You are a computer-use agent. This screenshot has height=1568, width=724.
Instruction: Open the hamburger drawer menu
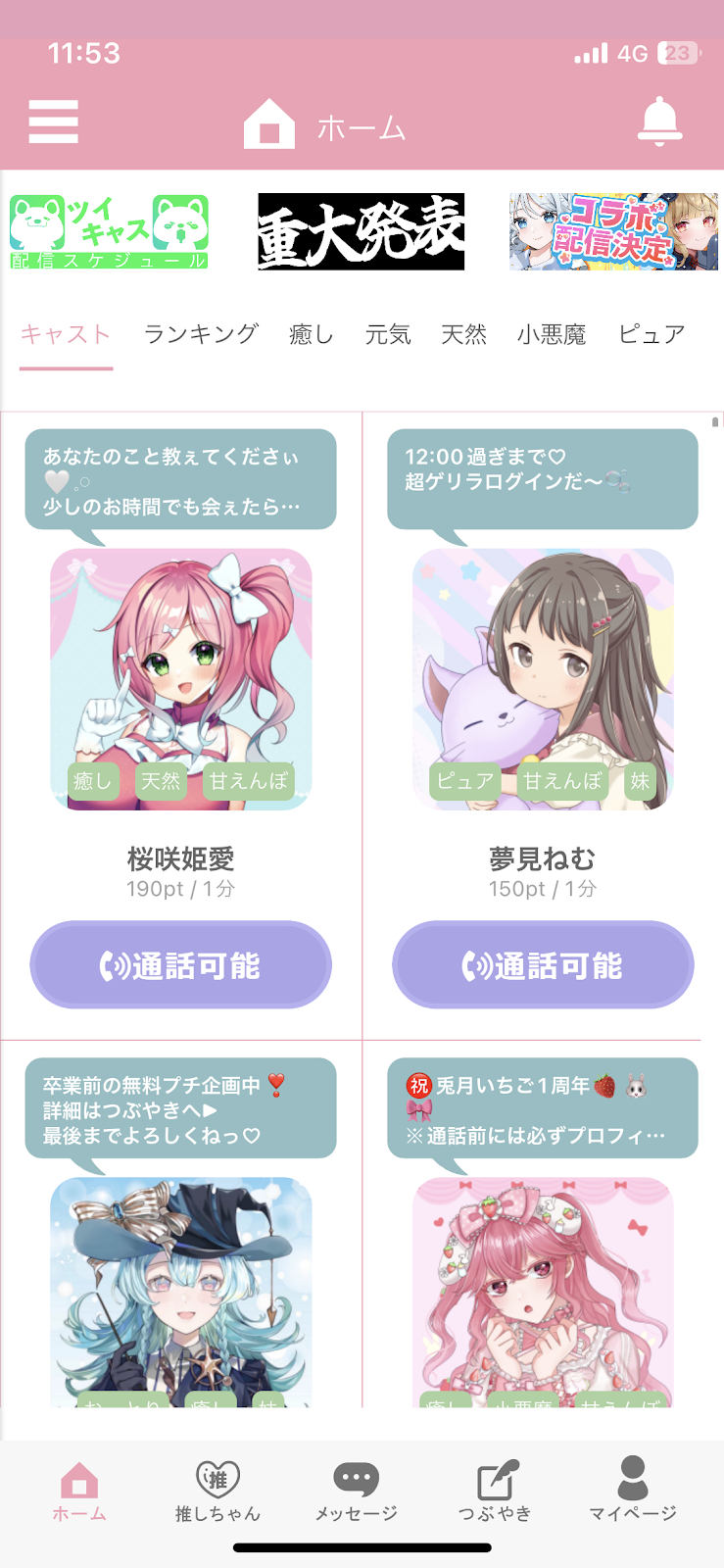(x=53, y=122)
